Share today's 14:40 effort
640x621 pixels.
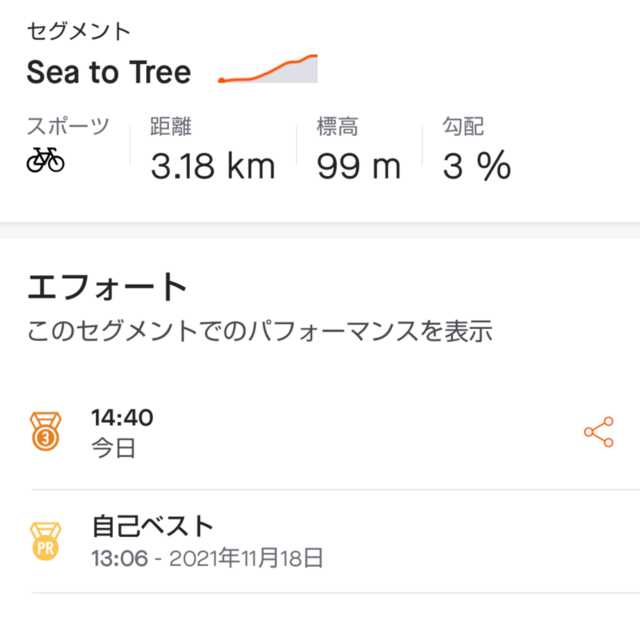(x=598, y=432)
